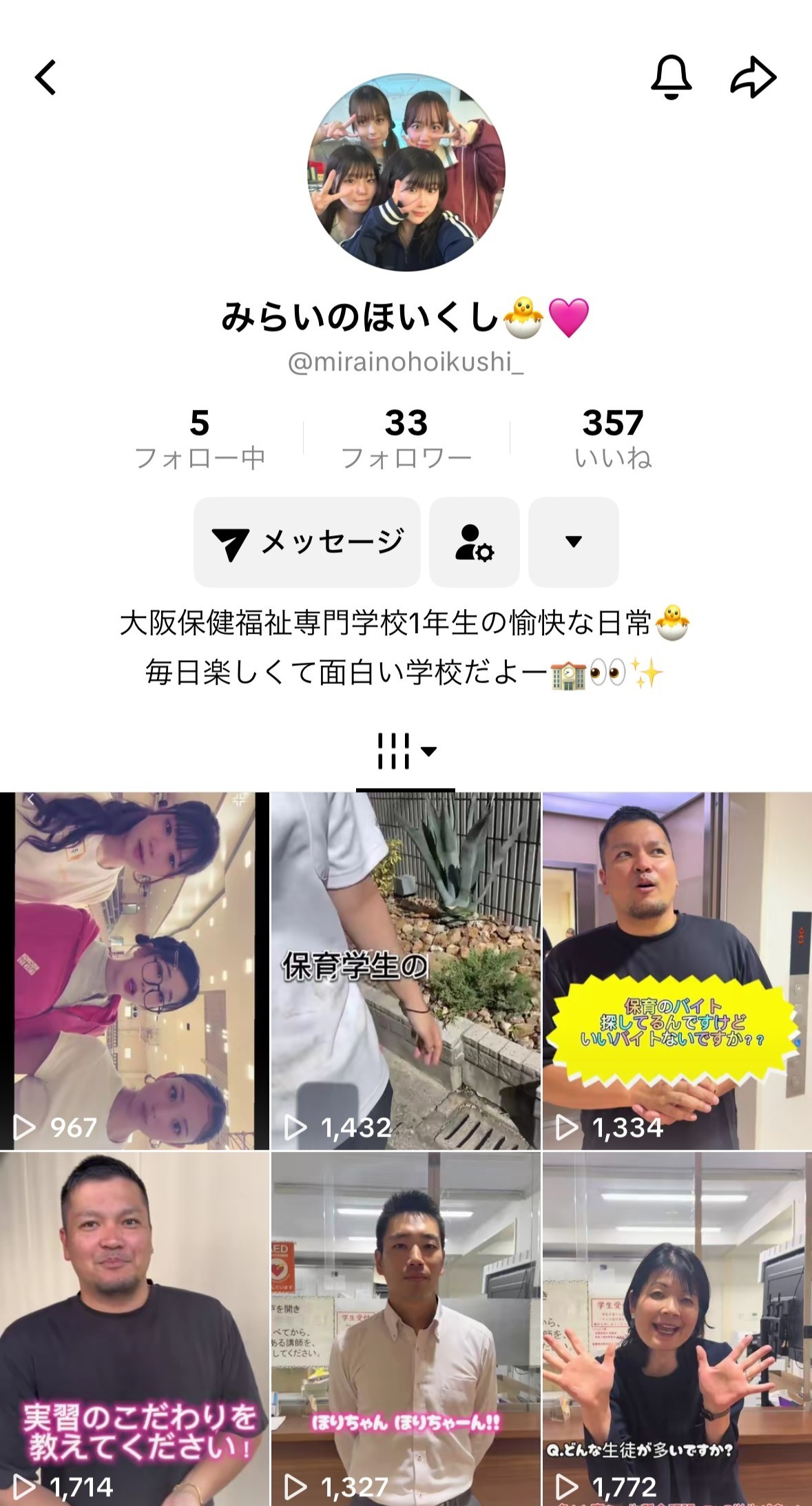This screenshot has height=1506, width=812.
Task: Play the video with 967 views
Action: [134, 971]
